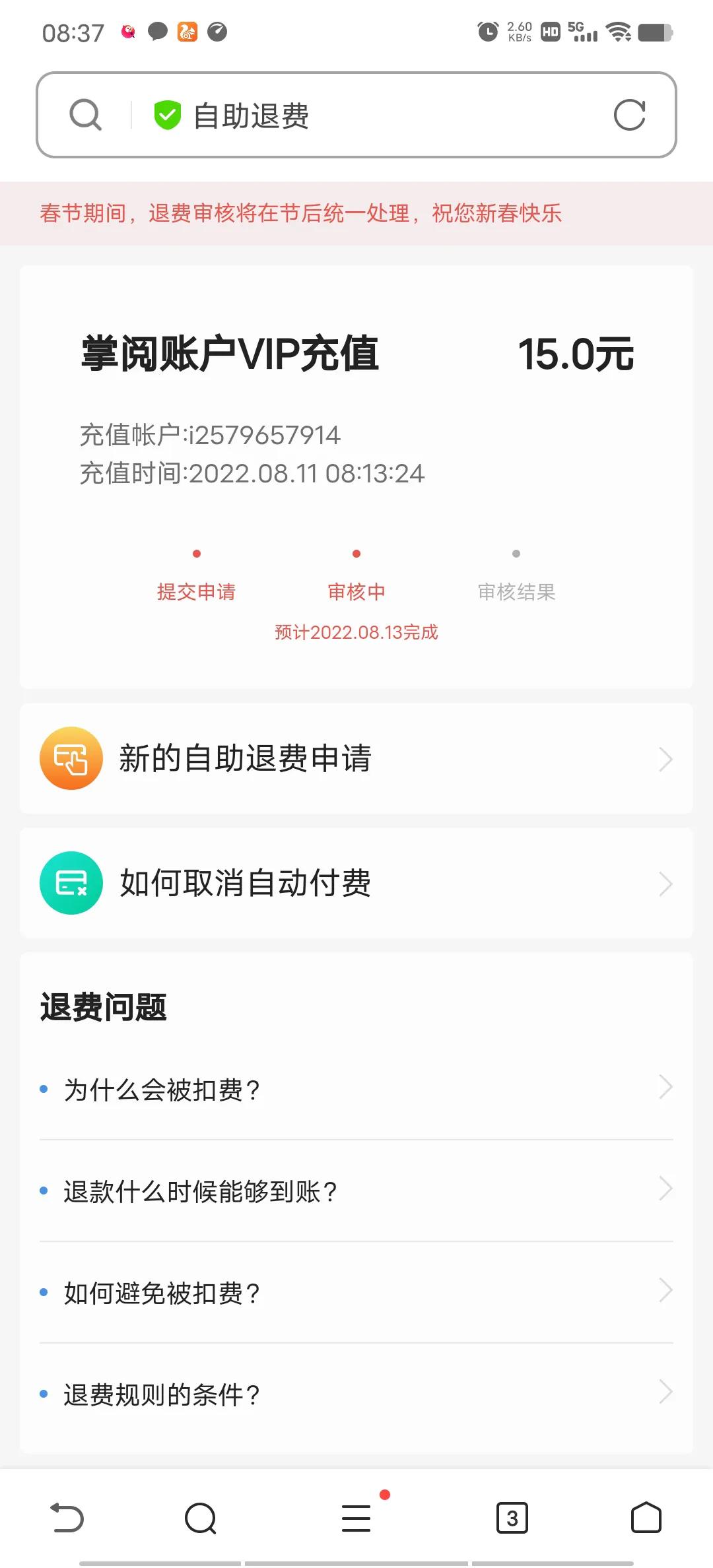Open 如何取消自动付费 guide
This screenshot has width=713, height=1568.
point(356,883)
